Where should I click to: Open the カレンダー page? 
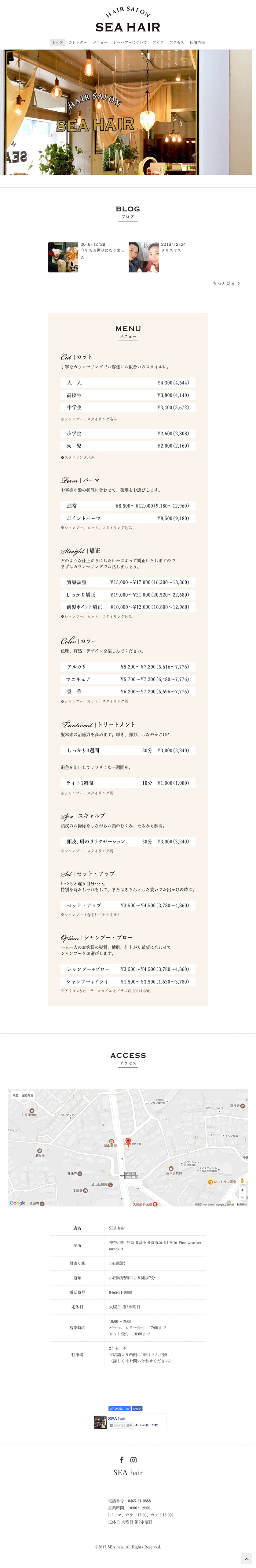78,43
